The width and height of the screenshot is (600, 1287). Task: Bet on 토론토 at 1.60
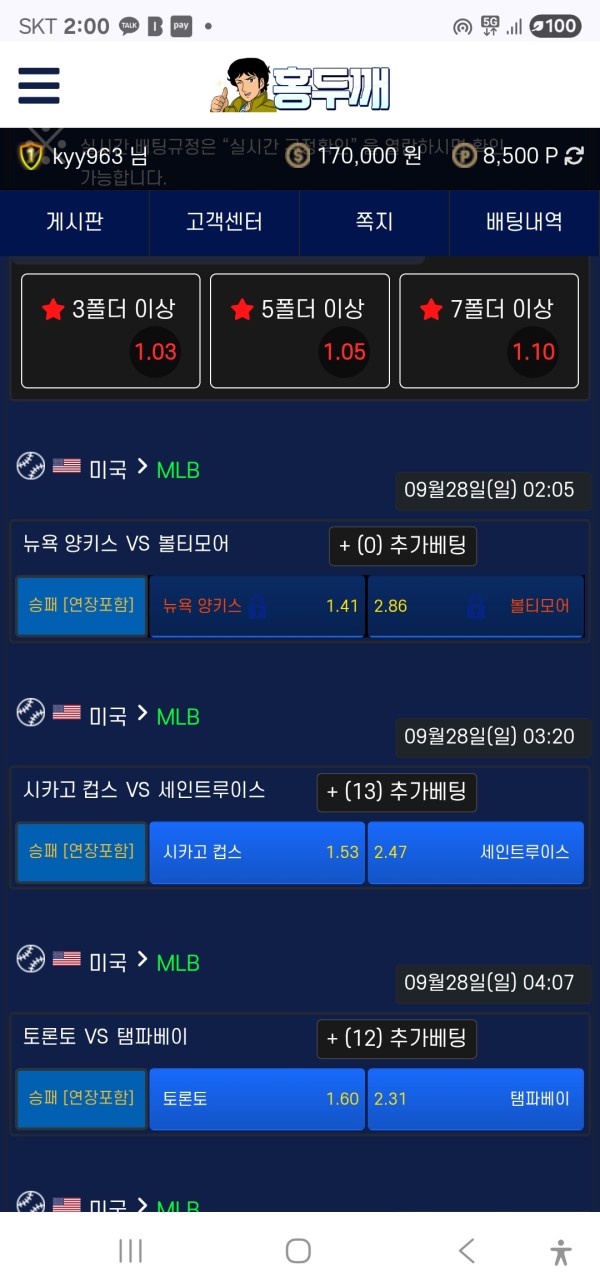point(257,1098)
